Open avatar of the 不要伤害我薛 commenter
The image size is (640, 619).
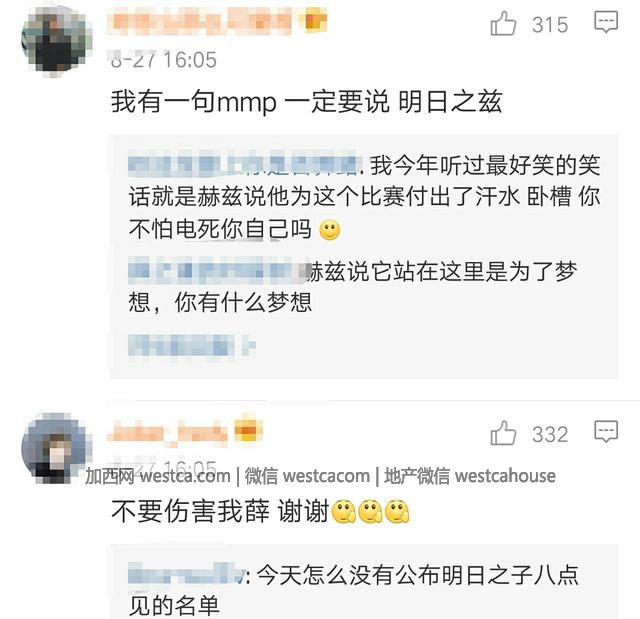pos(56,448)
